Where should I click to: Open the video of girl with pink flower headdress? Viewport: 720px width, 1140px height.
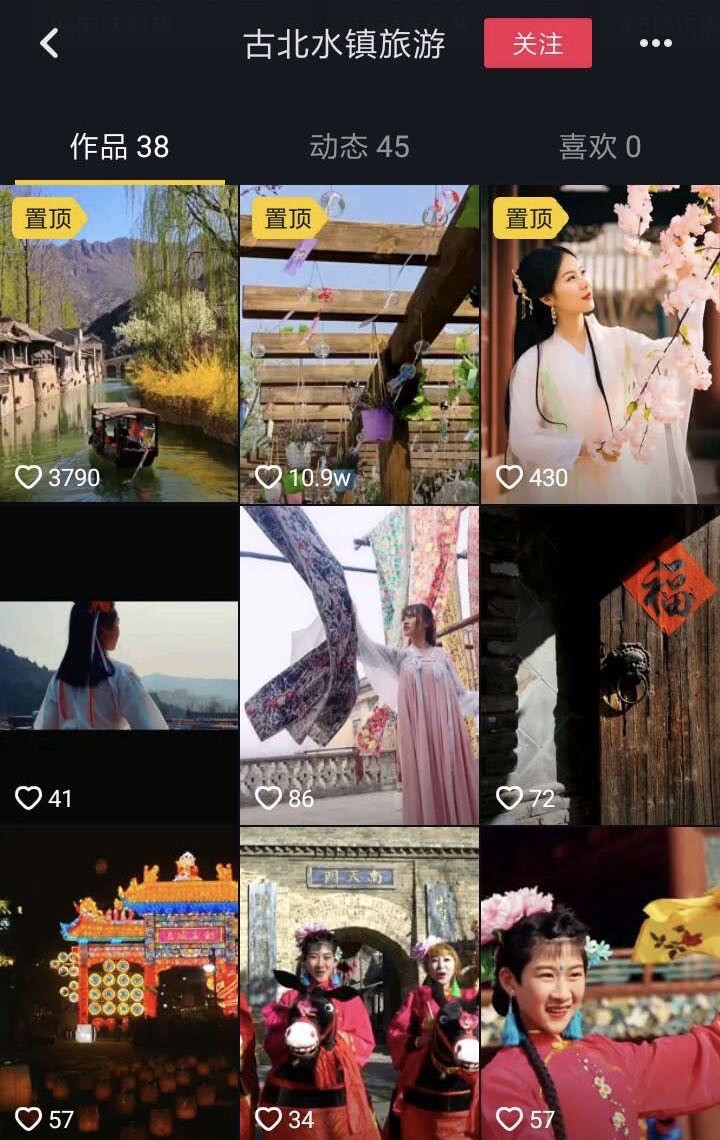pyautogui.click(x=600, y=984)
